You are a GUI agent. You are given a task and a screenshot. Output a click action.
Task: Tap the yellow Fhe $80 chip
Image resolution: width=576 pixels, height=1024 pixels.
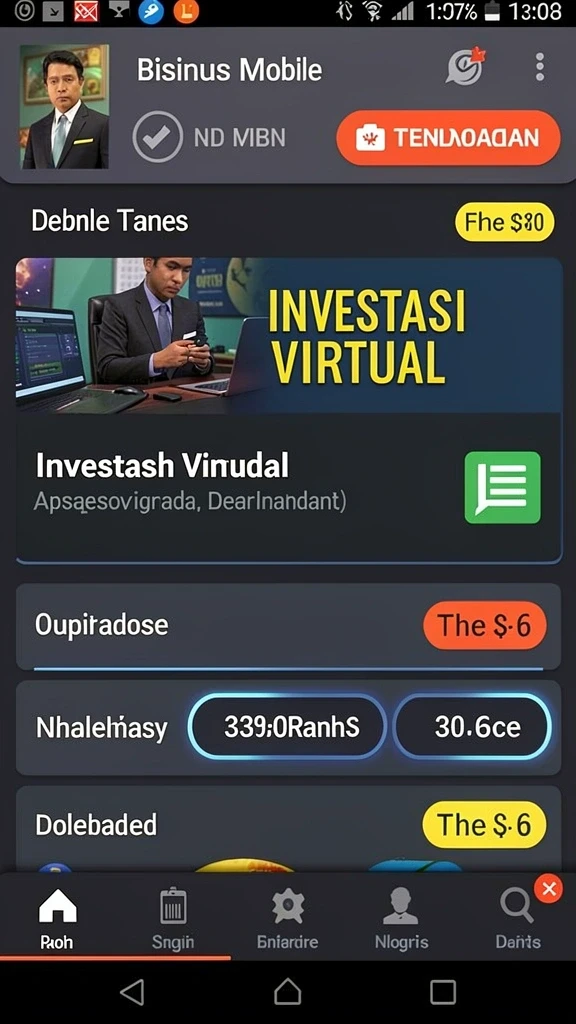click(x=504, y=223)
